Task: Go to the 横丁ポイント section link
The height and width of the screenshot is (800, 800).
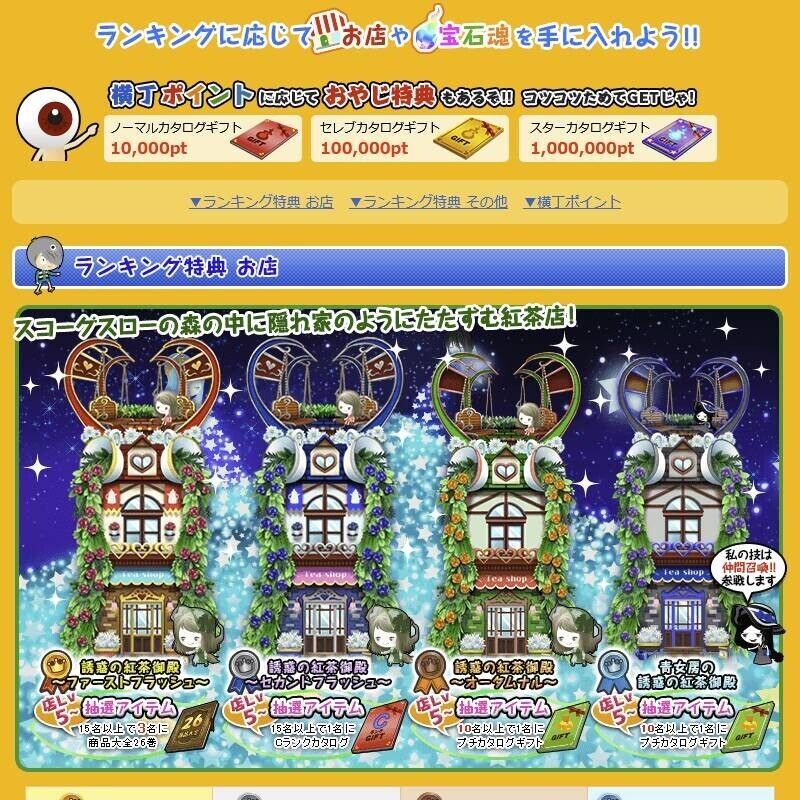Action: point(572,202)
